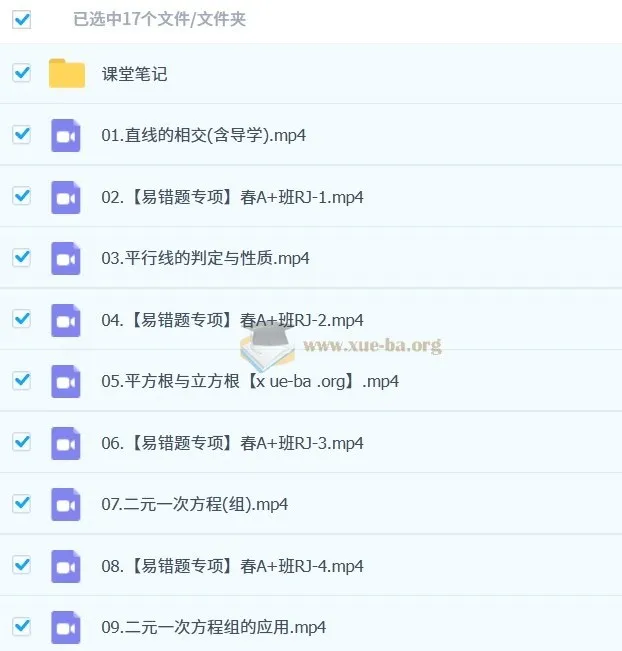622x651 pixels.
Task: Uncheck the box for 06. RJ-3.mp4
Action: point(21,442)
